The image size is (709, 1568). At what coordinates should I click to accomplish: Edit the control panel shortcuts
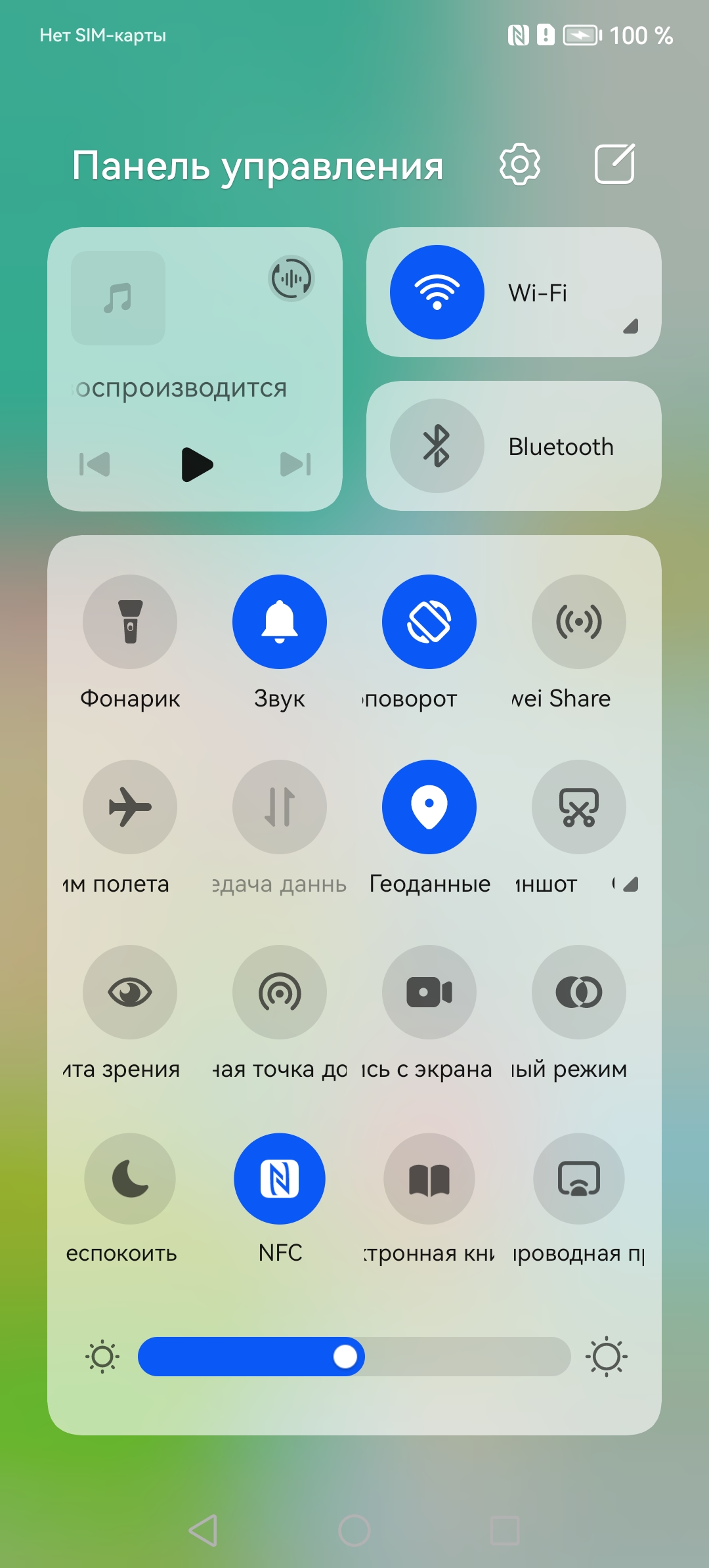click(614, 164)
